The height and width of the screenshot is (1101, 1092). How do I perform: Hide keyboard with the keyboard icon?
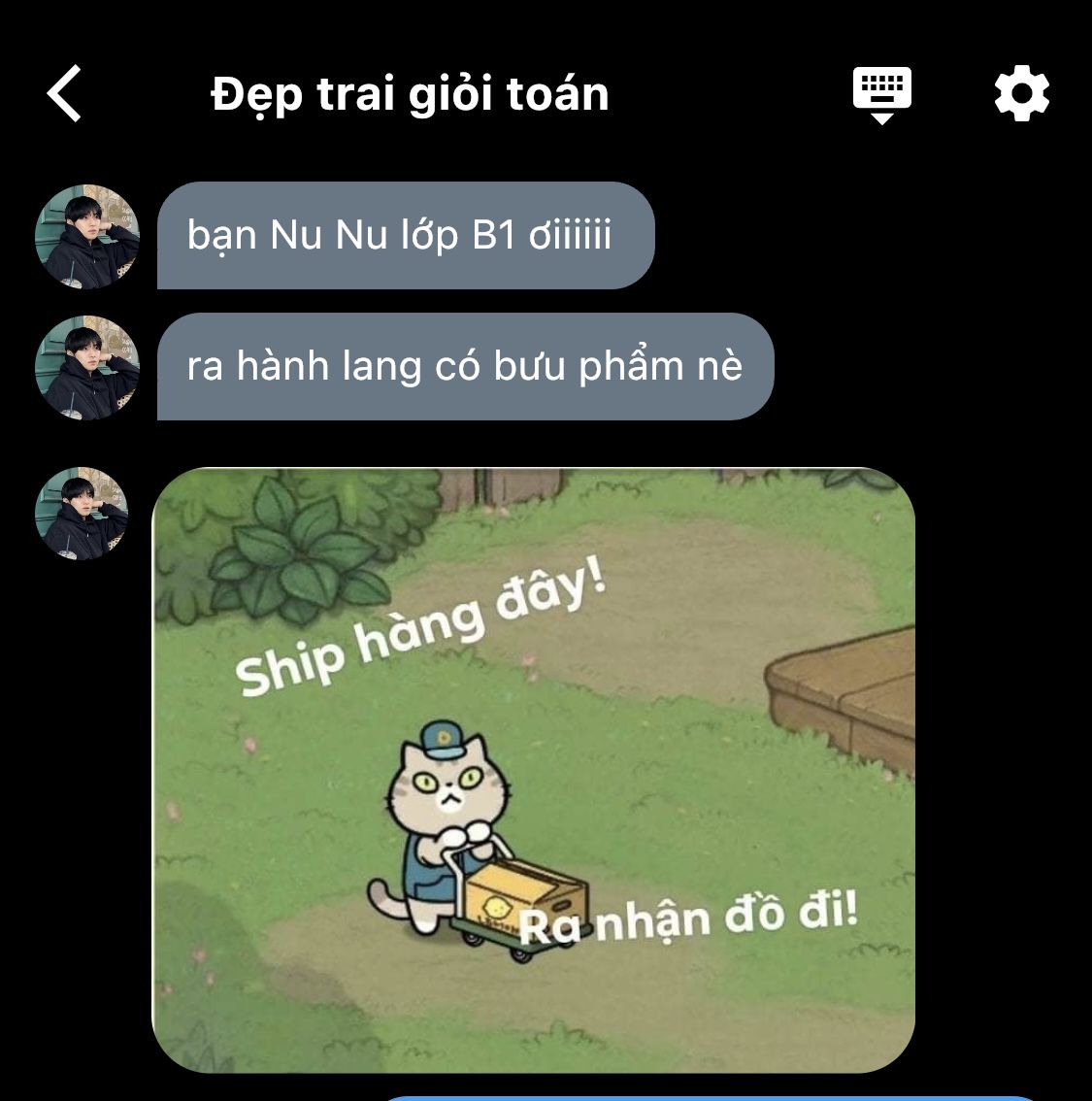(x=881, y=95)
